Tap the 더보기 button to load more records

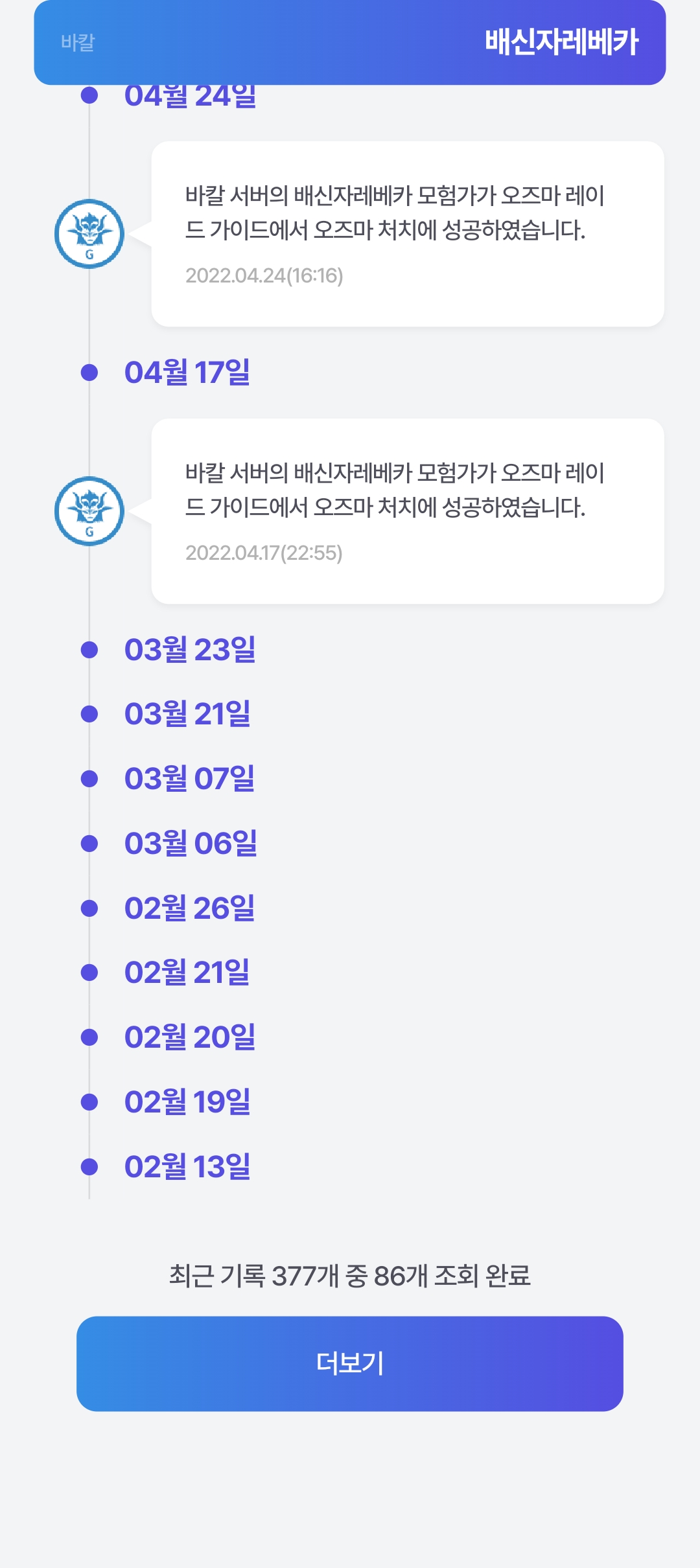[x=350, y=1363]
